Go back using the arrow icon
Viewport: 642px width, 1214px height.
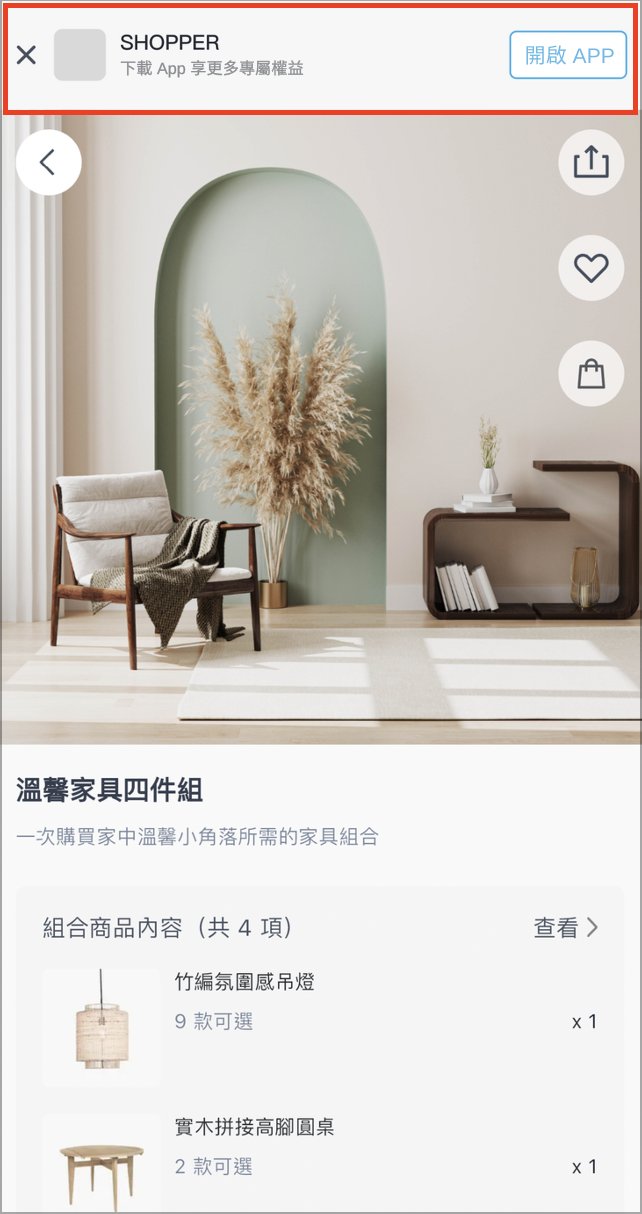(48, 162)
